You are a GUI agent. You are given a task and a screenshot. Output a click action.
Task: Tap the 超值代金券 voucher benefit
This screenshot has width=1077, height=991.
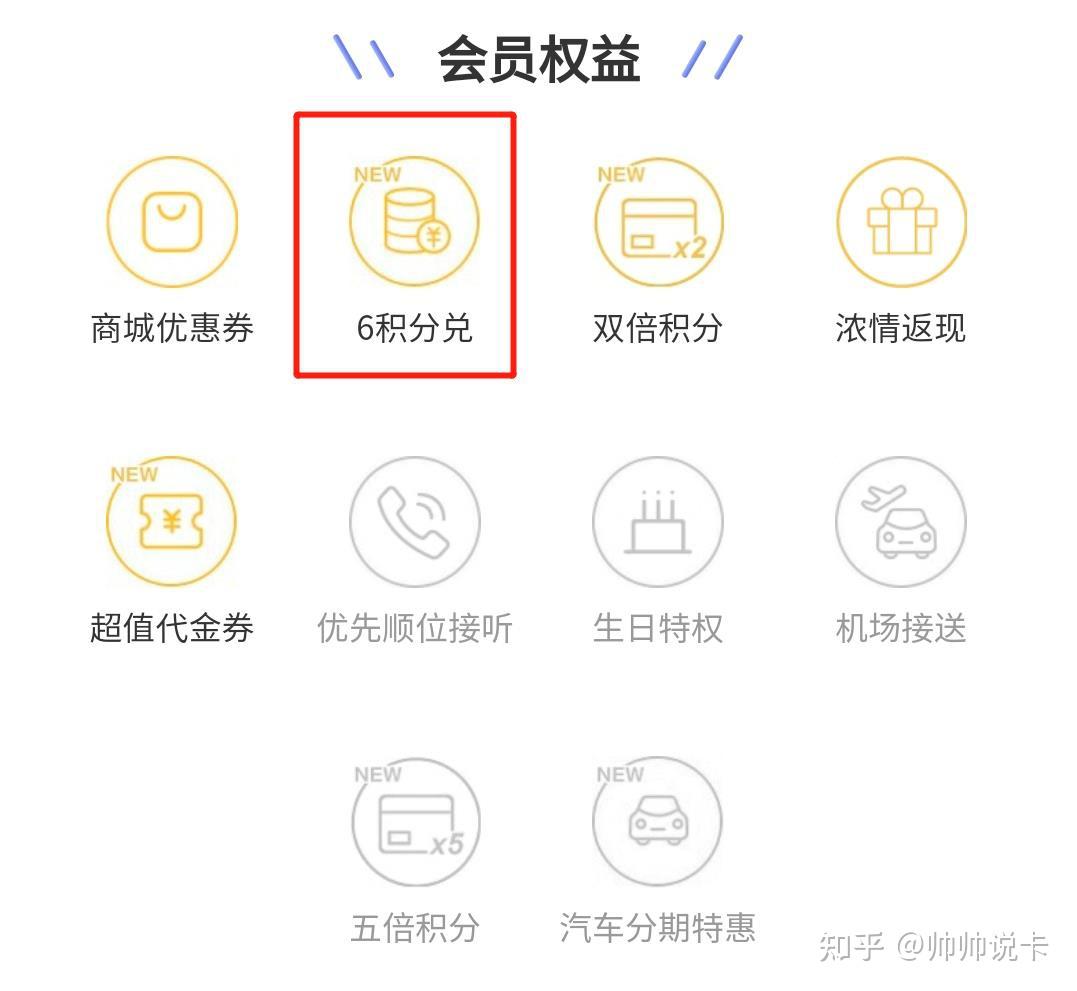[172, 522]
